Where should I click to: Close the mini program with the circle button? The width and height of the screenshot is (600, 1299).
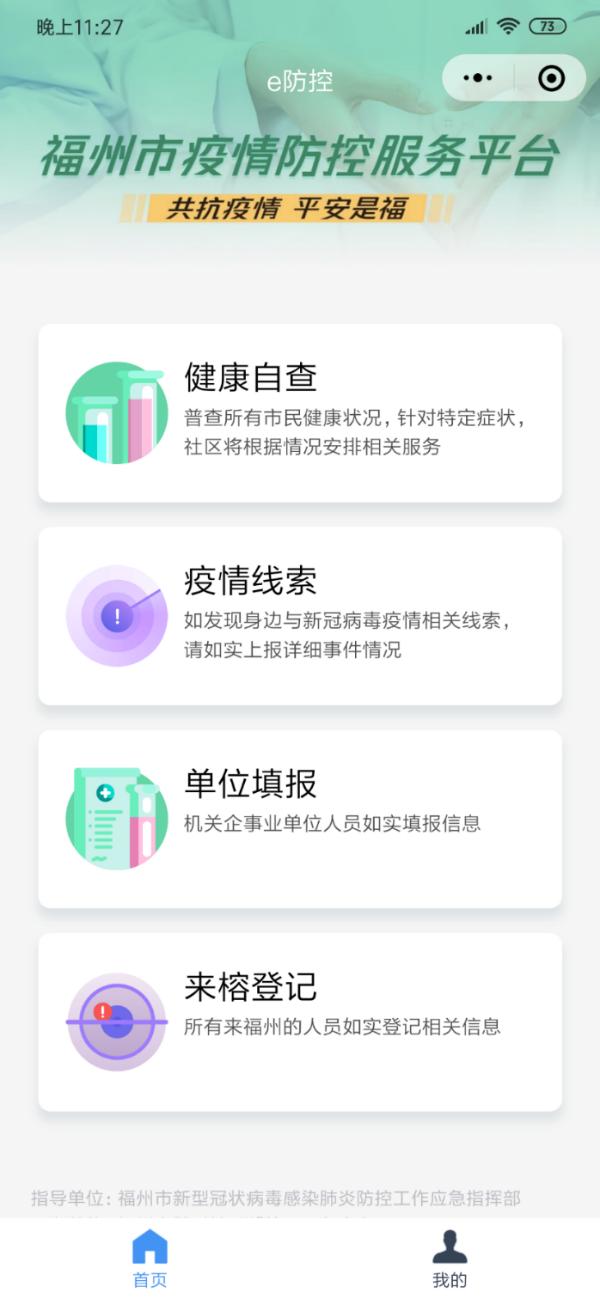click(551, 78)
